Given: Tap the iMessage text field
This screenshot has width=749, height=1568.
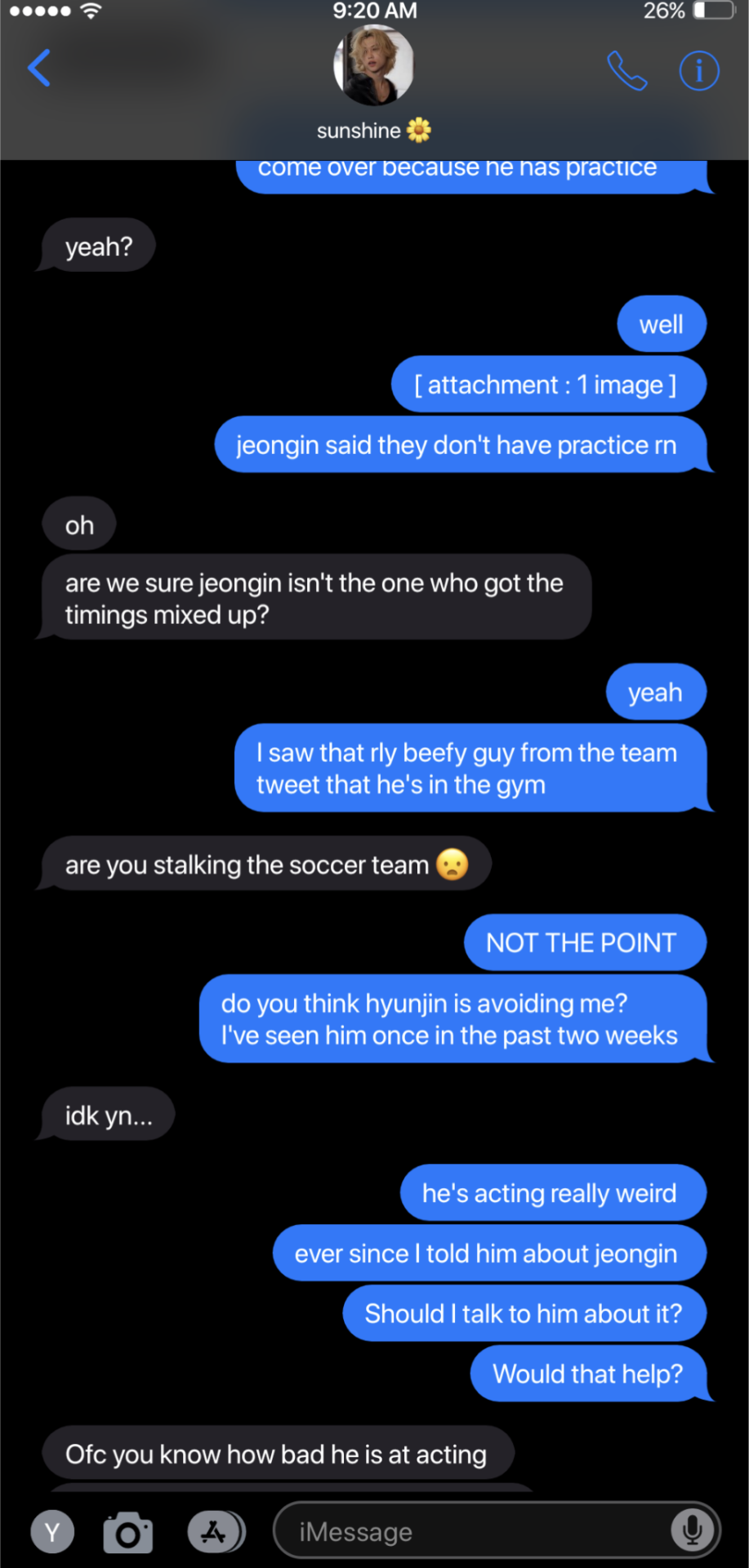Looking at the screenshot, I should click(x=474, y=1532).
